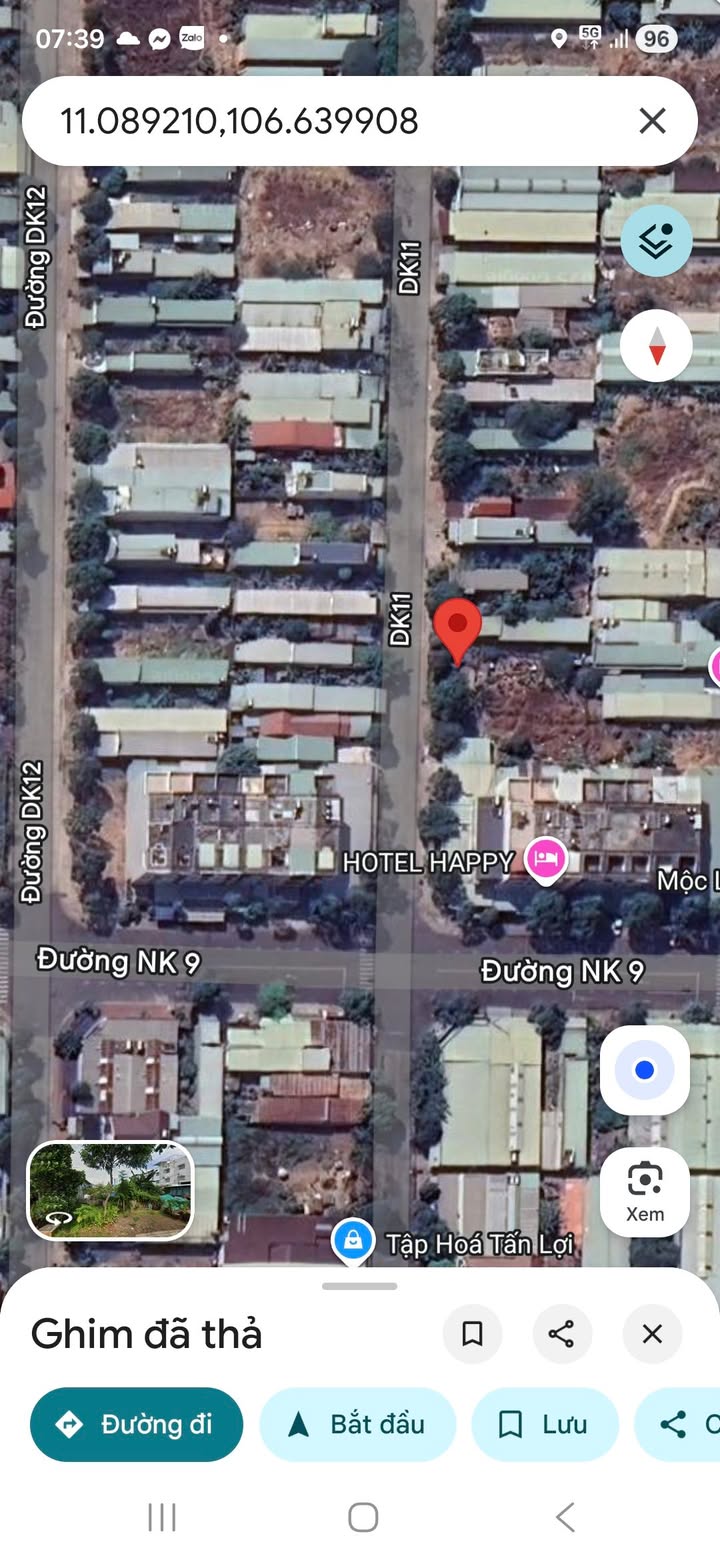Close the Ghim đã thả panel

652,1333
